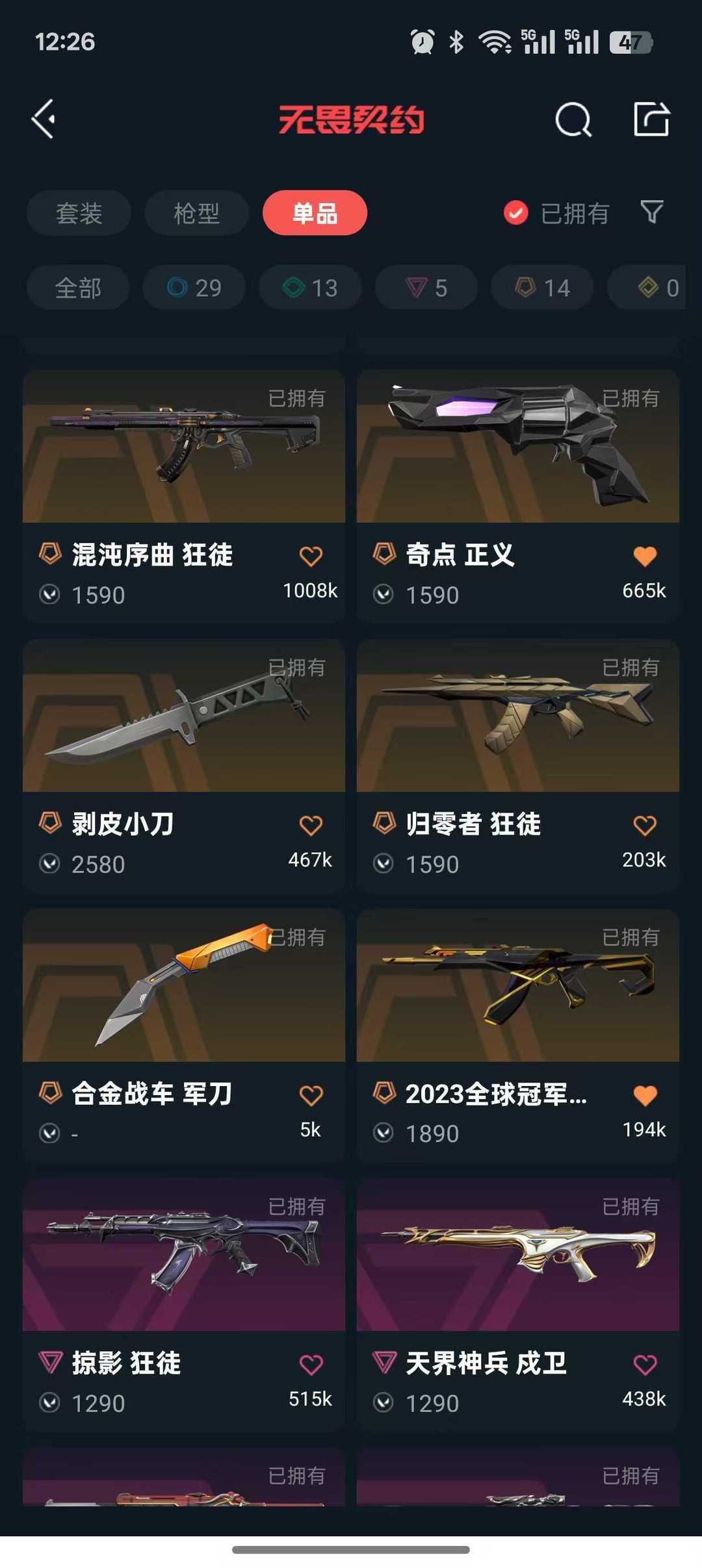Image resolution: width=702 pixels, height=1568 pixels.
Task: Select the 全部 rarity chip
Action: click(x=78, y=288)
